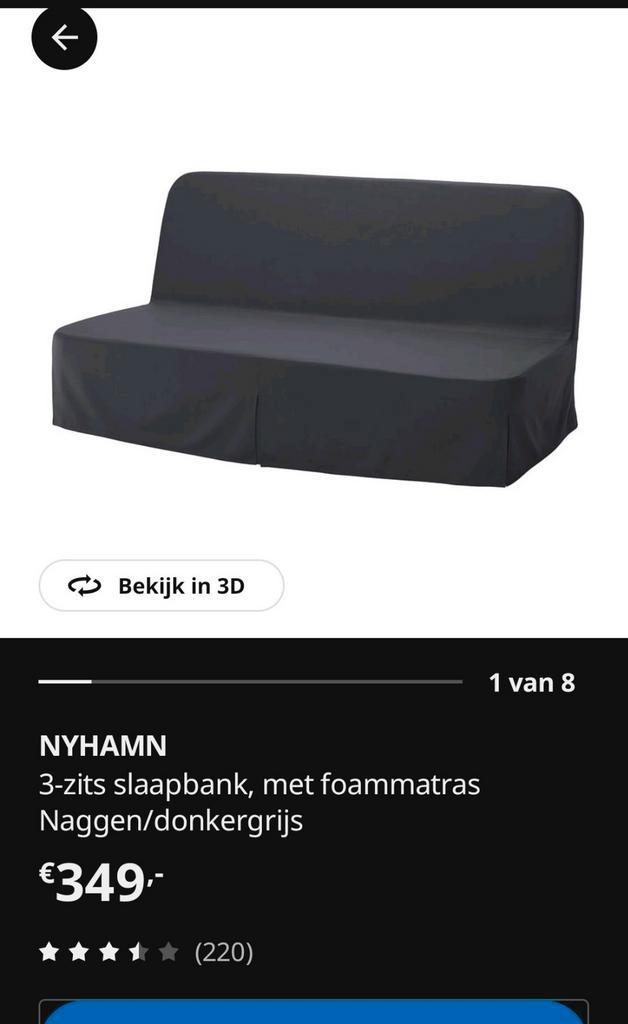Viewport: 628px width, 1024px height.
Task: Go back using the arrow icon
Action: 64,38
